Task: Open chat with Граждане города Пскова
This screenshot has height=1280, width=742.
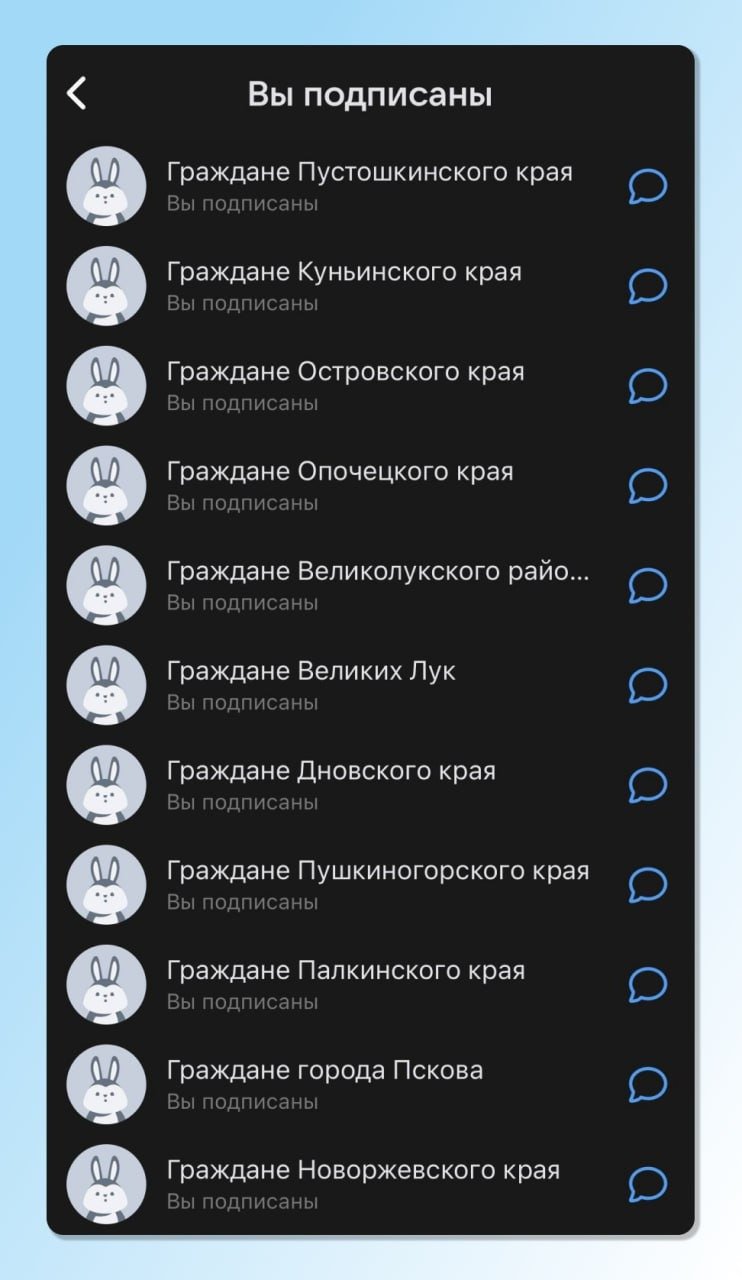Action: pos(648,1084)
